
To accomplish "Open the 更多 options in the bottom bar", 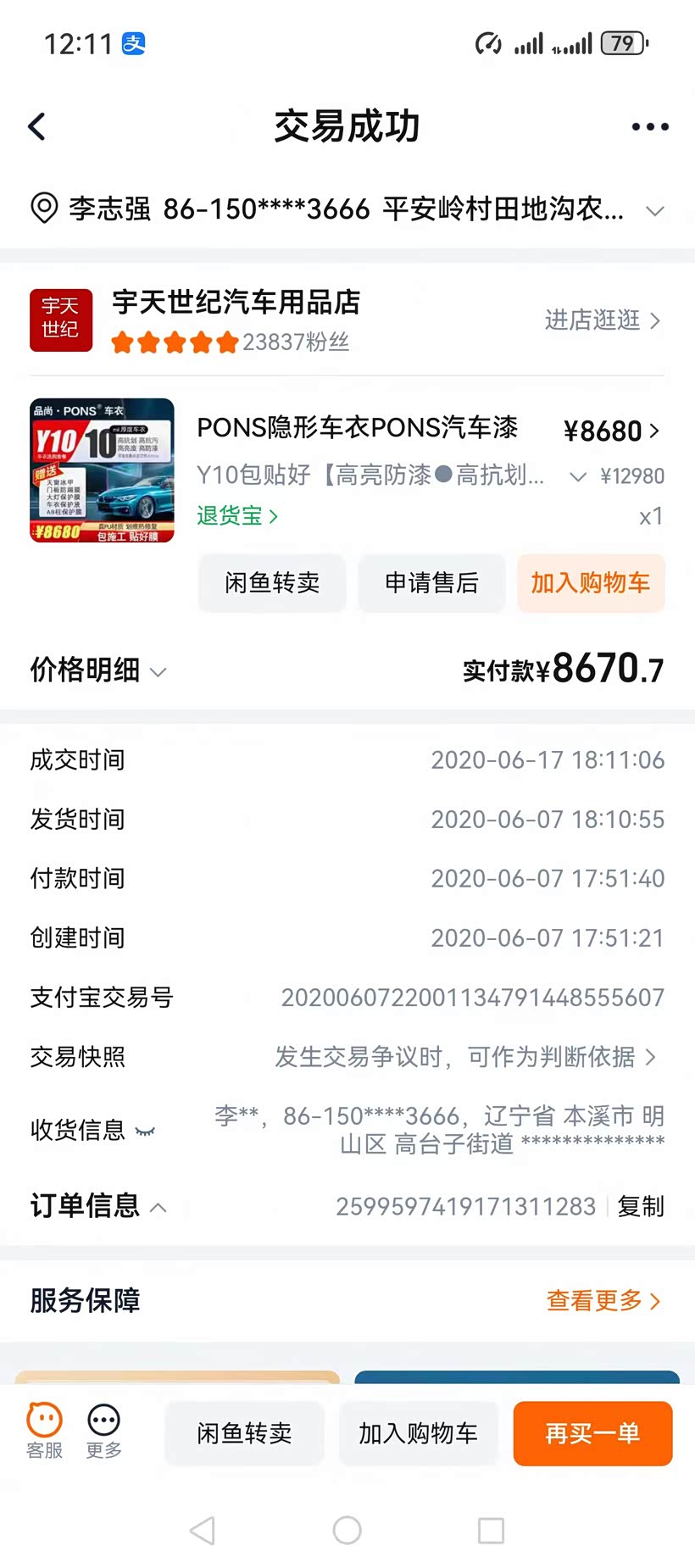I will (104, 1431).
